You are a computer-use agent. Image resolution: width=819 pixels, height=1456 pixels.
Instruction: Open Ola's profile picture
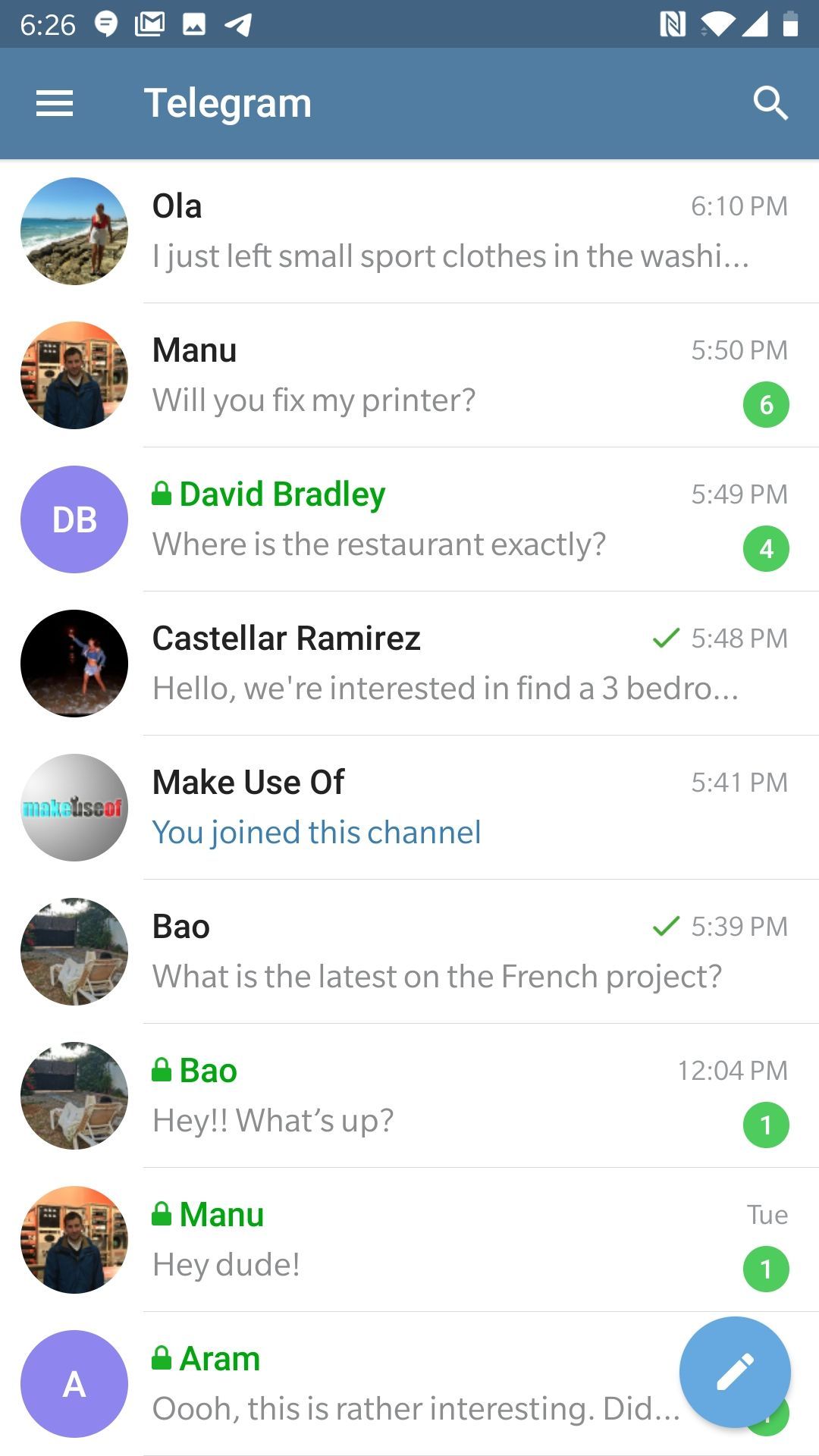point(73,231)
